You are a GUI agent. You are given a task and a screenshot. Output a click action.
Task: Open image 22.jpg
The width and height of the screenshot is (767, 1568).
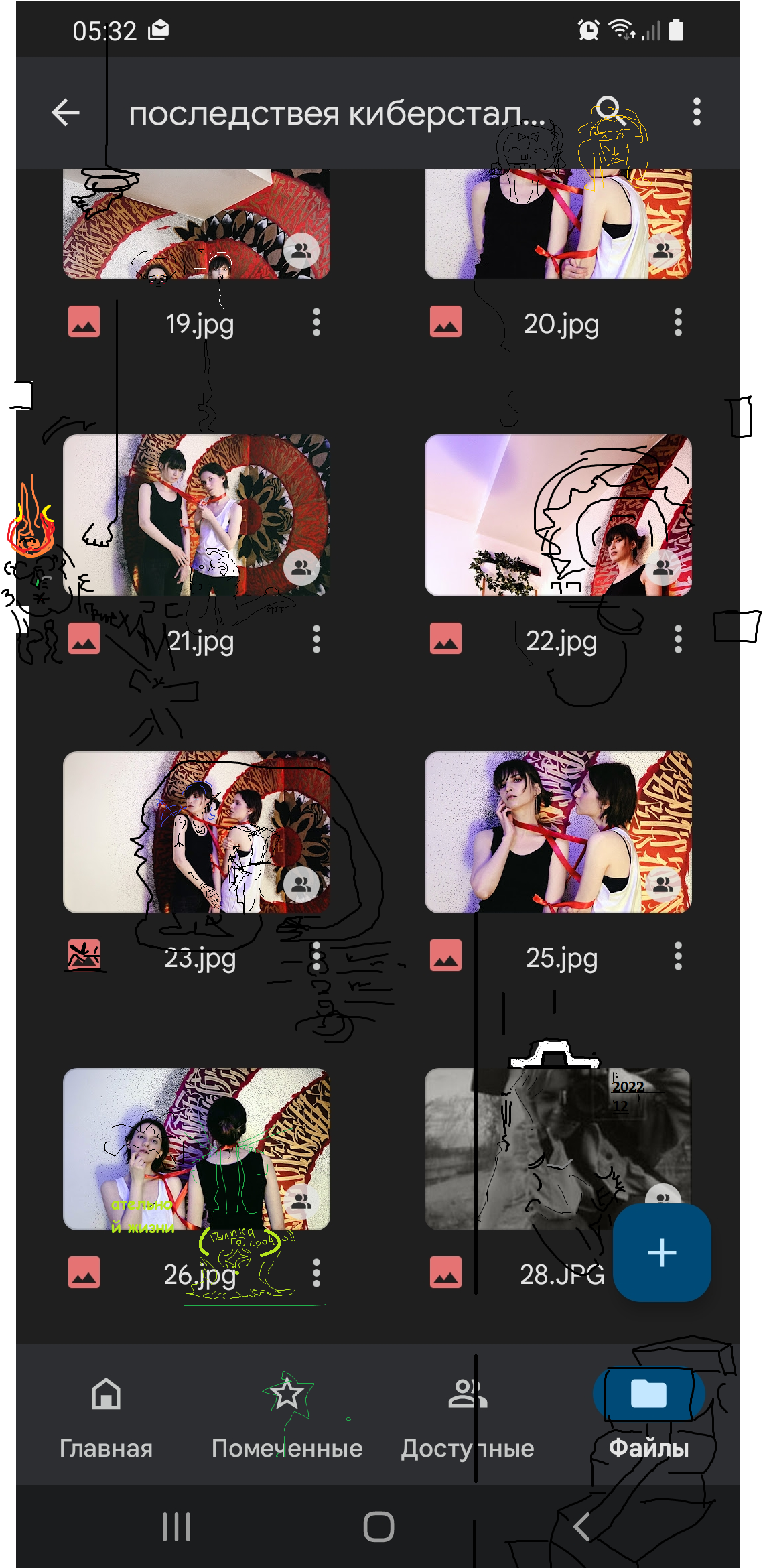(x=558, y=515)
